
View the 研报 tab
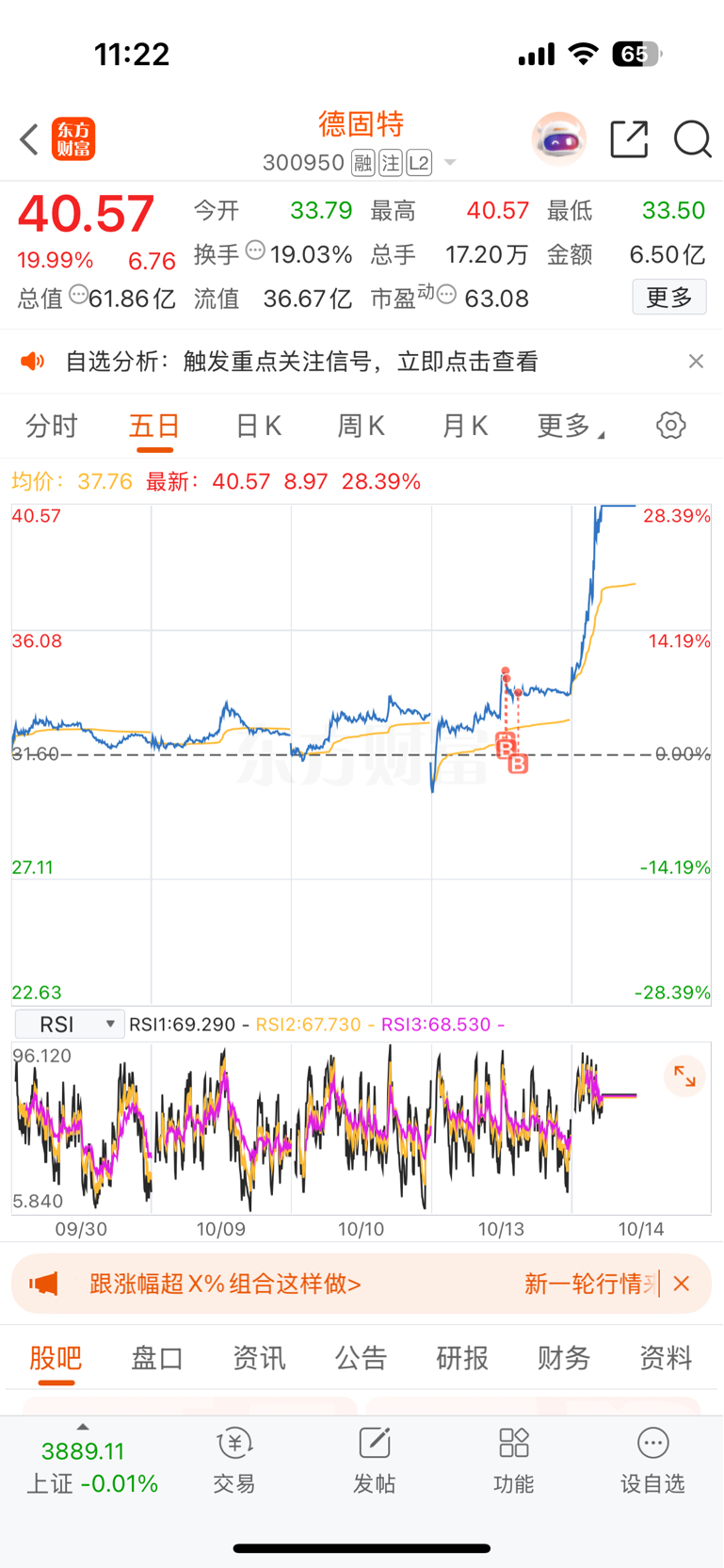(462, 1358)
